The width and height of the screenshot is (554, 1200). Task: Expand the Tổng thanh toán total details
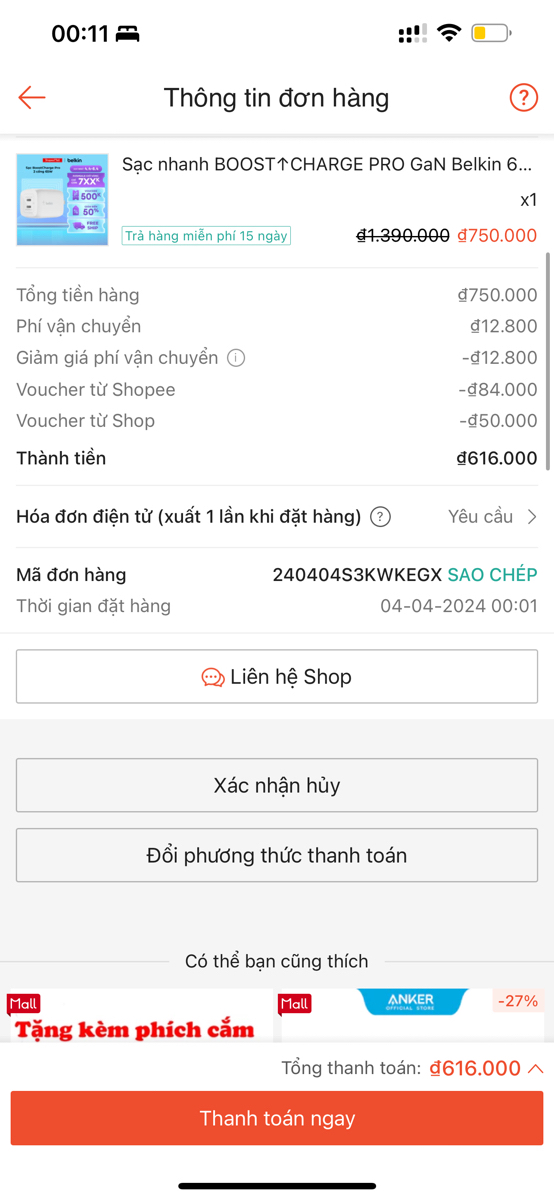point(535,1068)
